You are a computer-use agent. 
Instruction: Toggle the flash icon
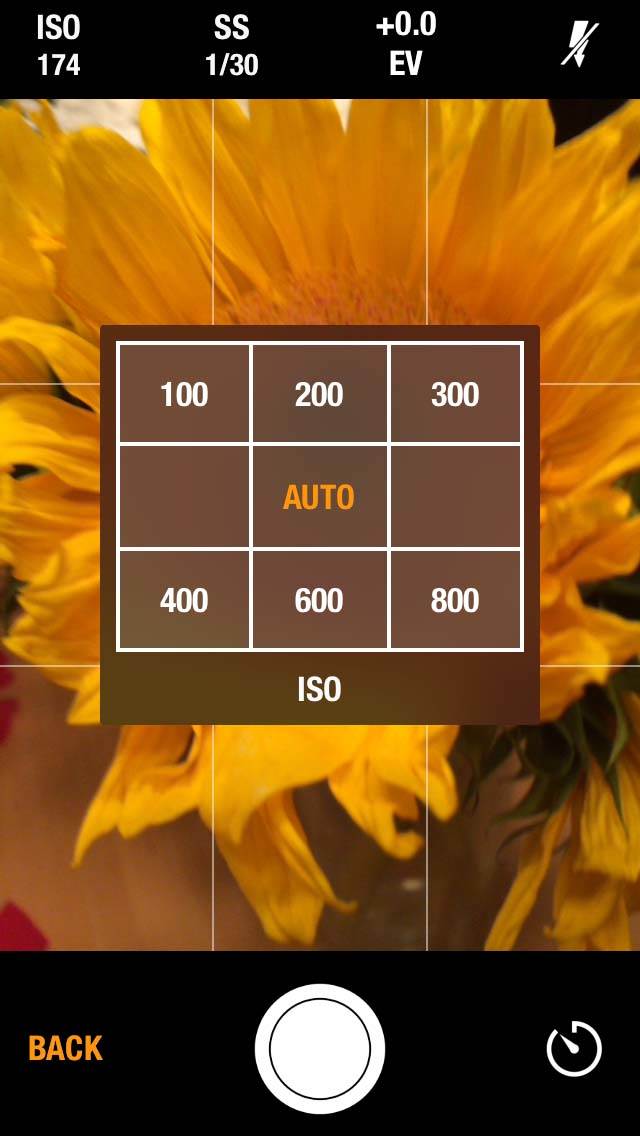pos(580,45)
